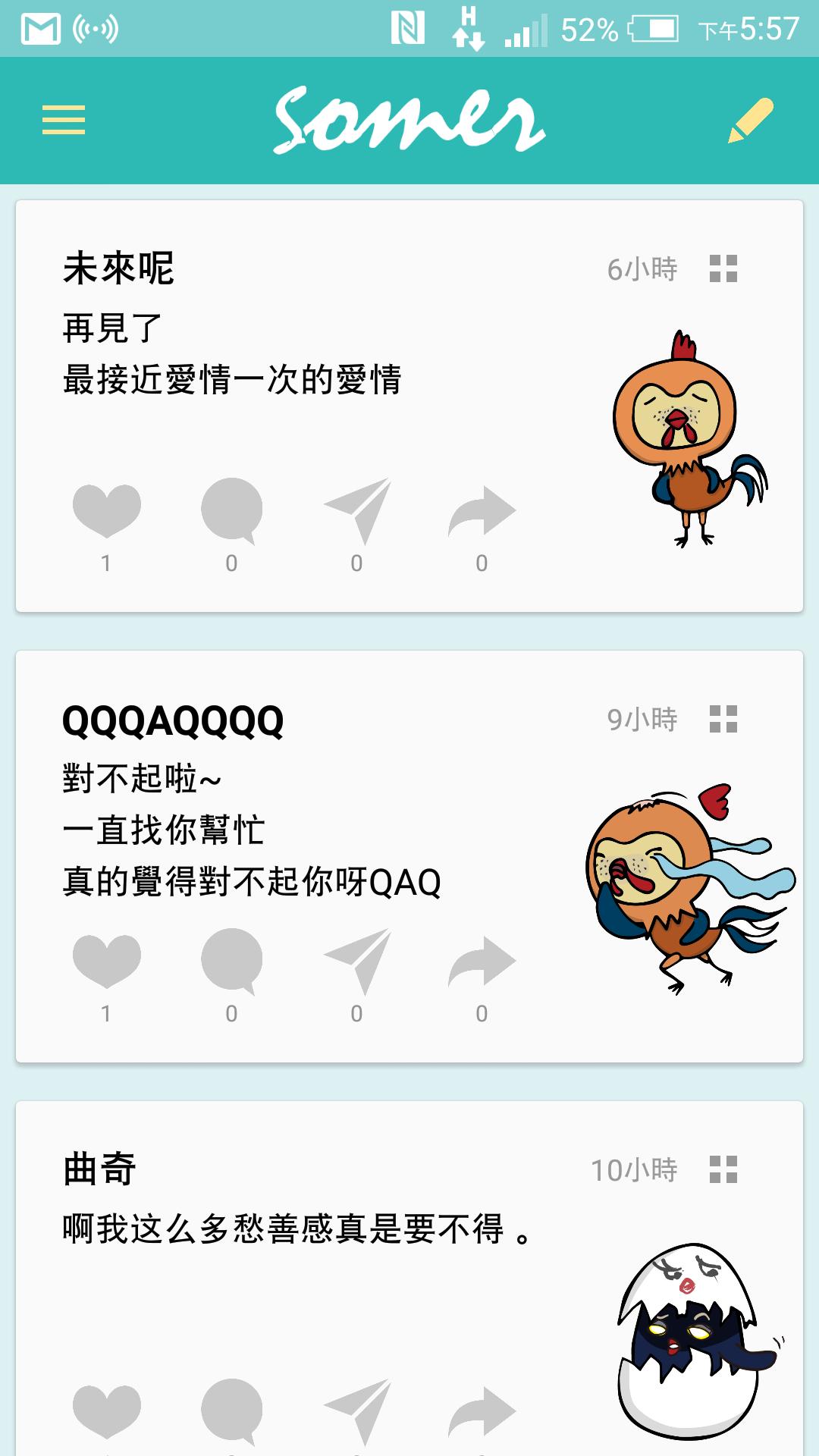
Task: Share the 未來呢 post
Action: pyautogui.click(x=482, y=510)
